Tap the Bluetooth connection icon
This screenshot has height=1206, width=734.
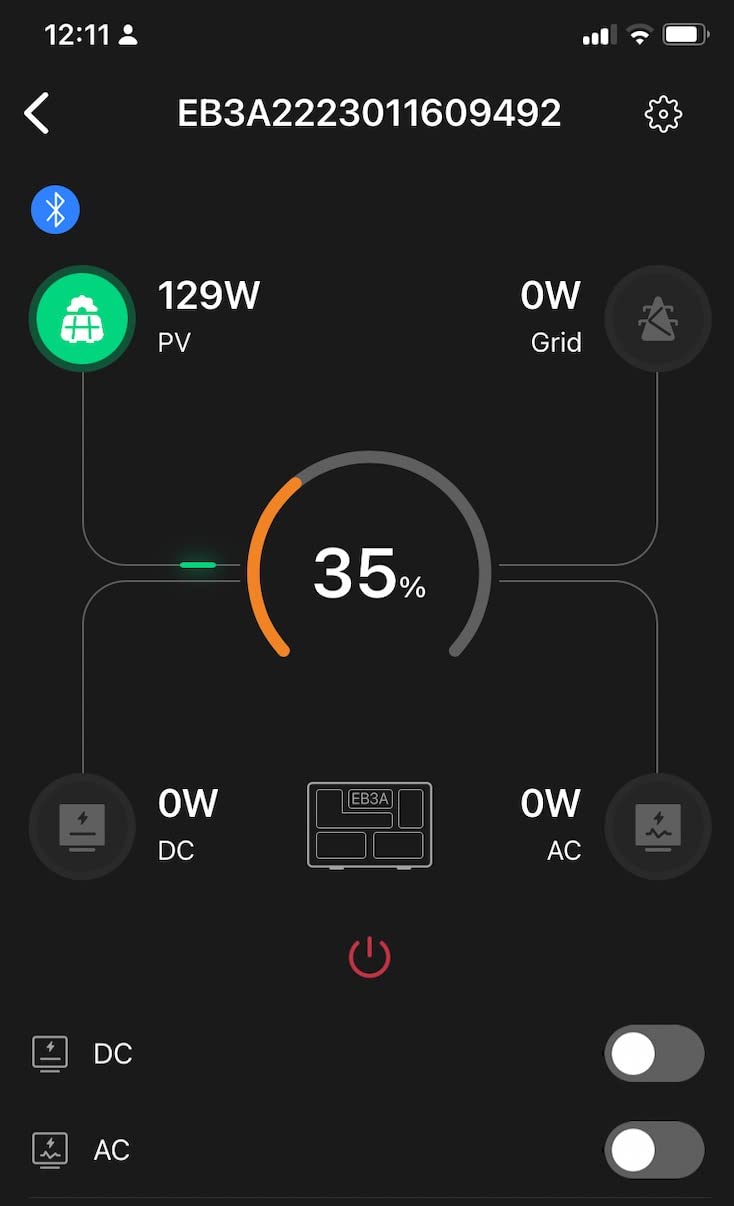55,210
